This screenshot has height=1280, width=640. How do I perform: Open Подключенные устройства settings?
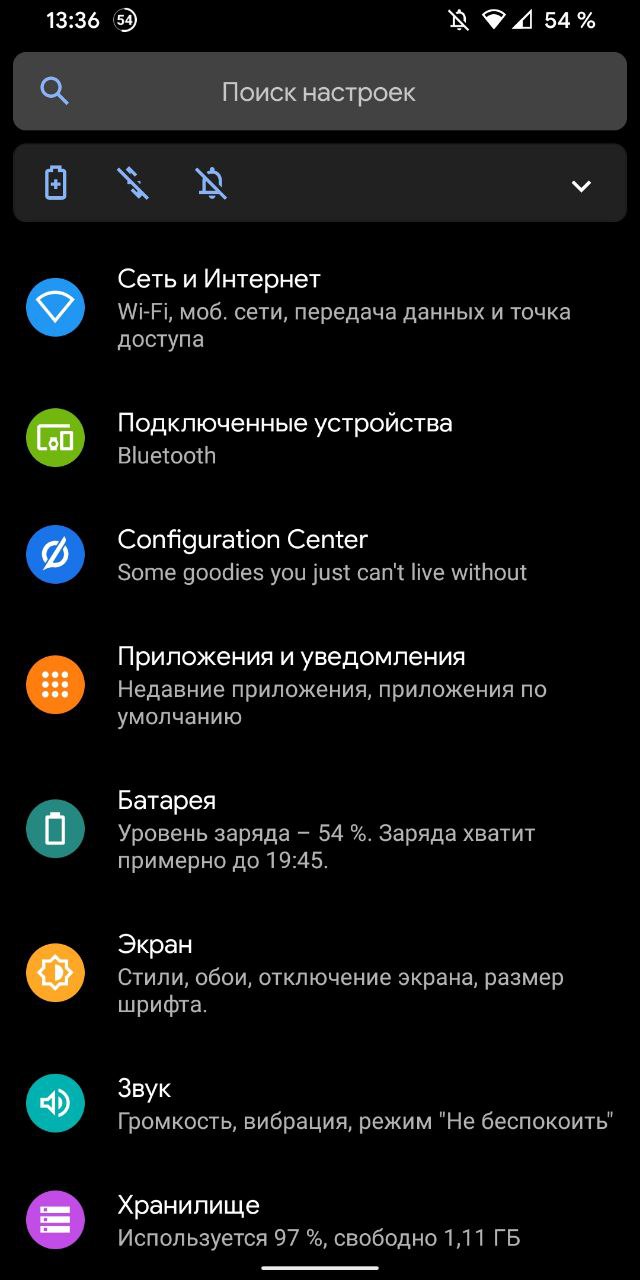[x=320, y=438]
